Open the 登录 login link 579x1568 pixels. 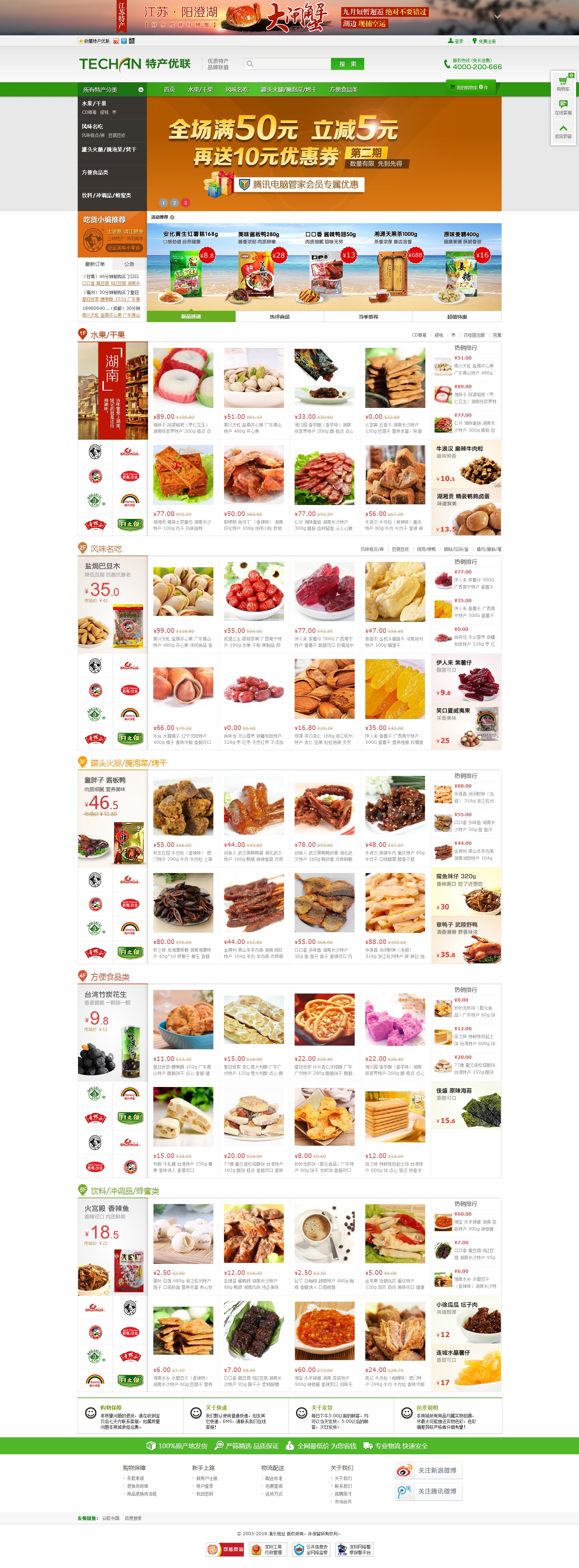pos(456,41)
